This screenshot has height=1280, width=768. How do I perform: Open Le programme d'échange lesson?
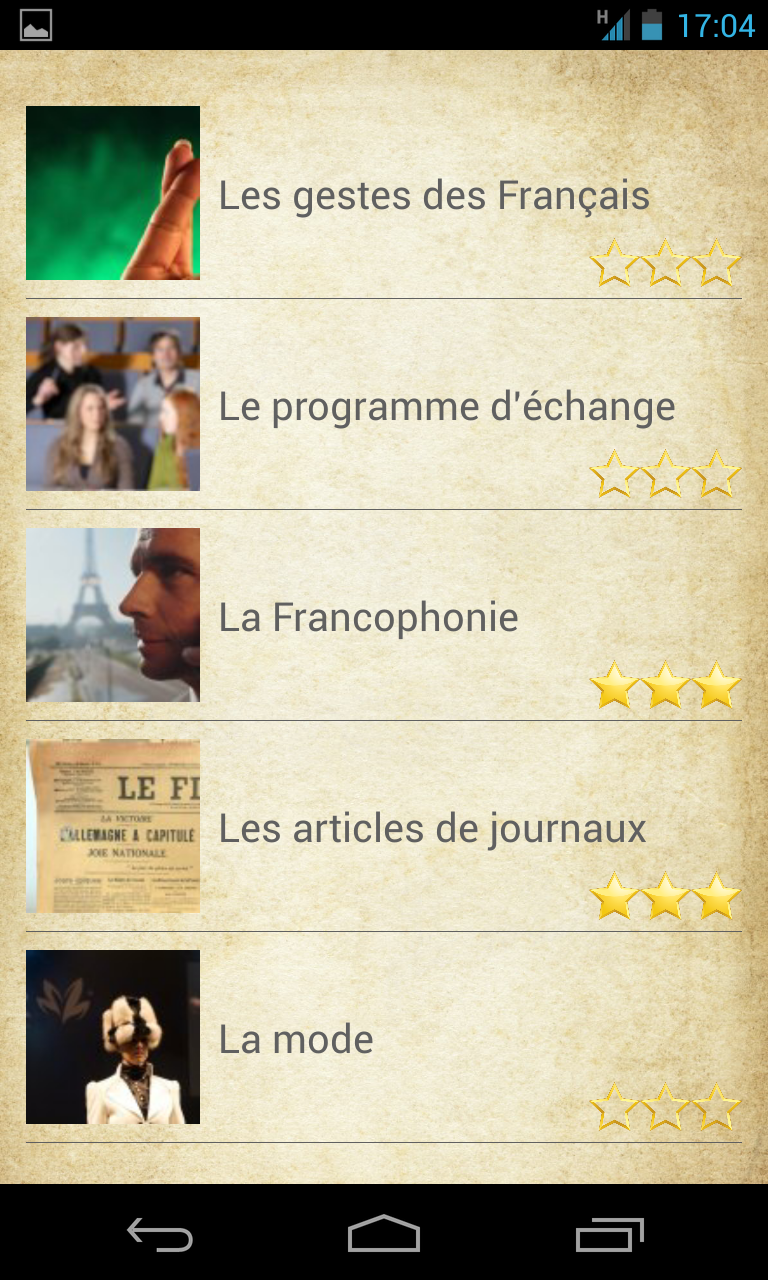click(384, 404)
